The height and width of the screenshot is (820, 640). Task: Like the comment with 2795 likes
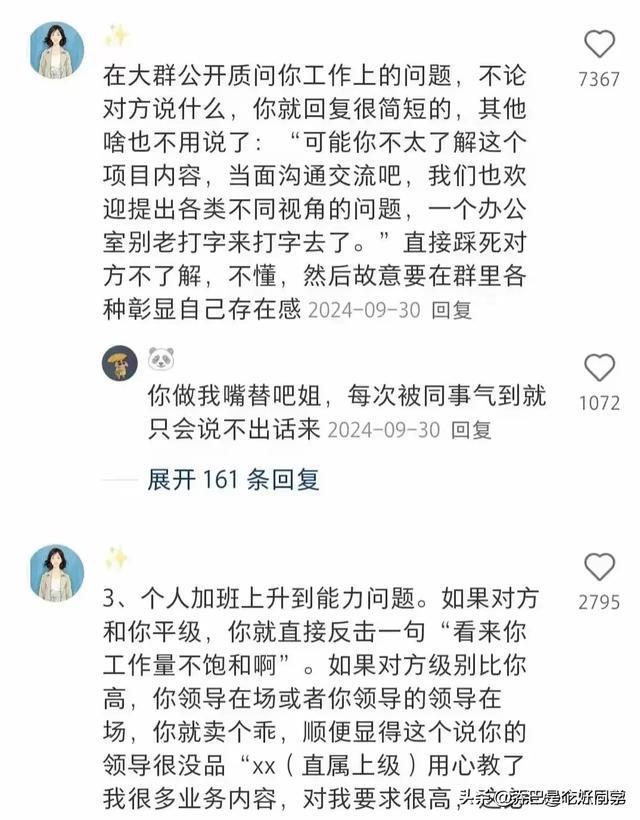coord(599,568)
